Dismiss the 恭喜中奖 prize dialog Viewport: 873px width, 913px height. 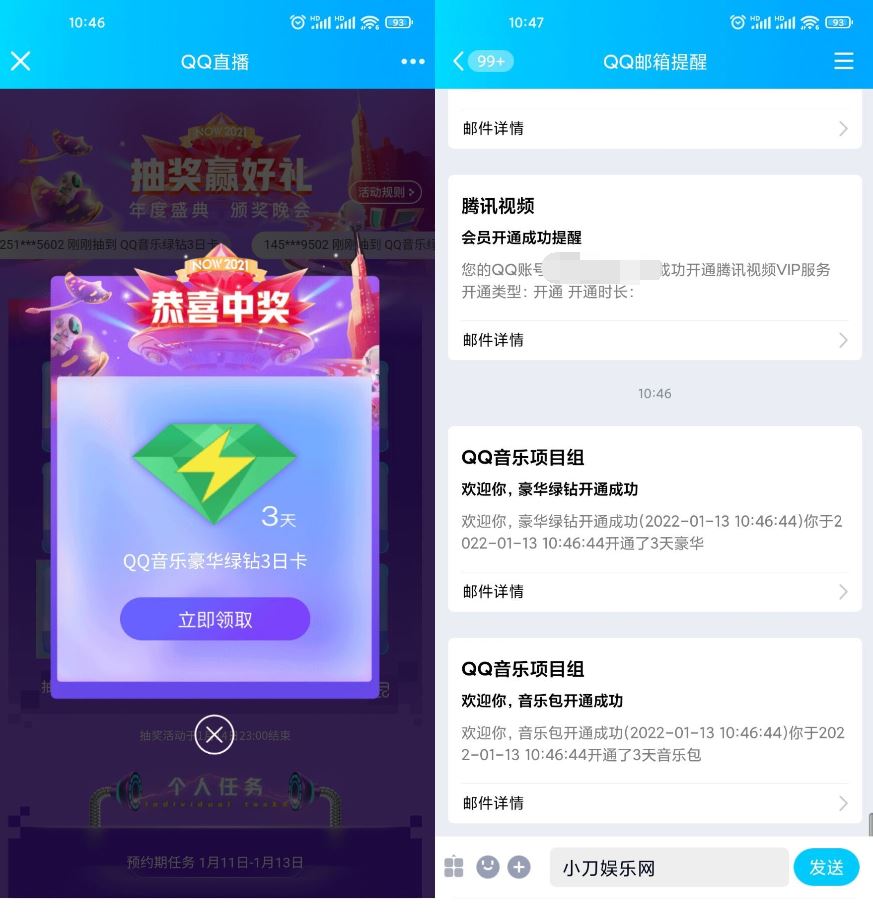click(214, 735)
